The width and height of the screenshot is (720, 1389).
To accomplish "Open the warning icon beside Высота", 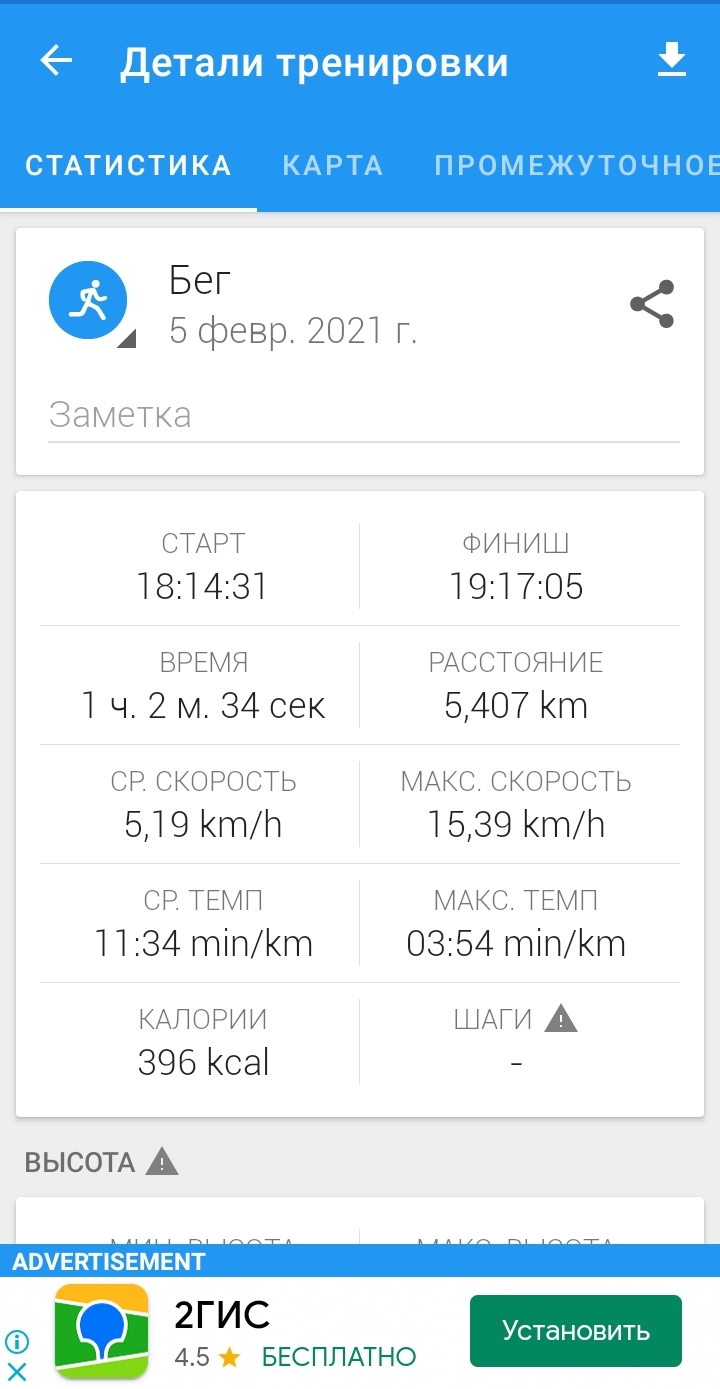I will (x=162, y=1162).
